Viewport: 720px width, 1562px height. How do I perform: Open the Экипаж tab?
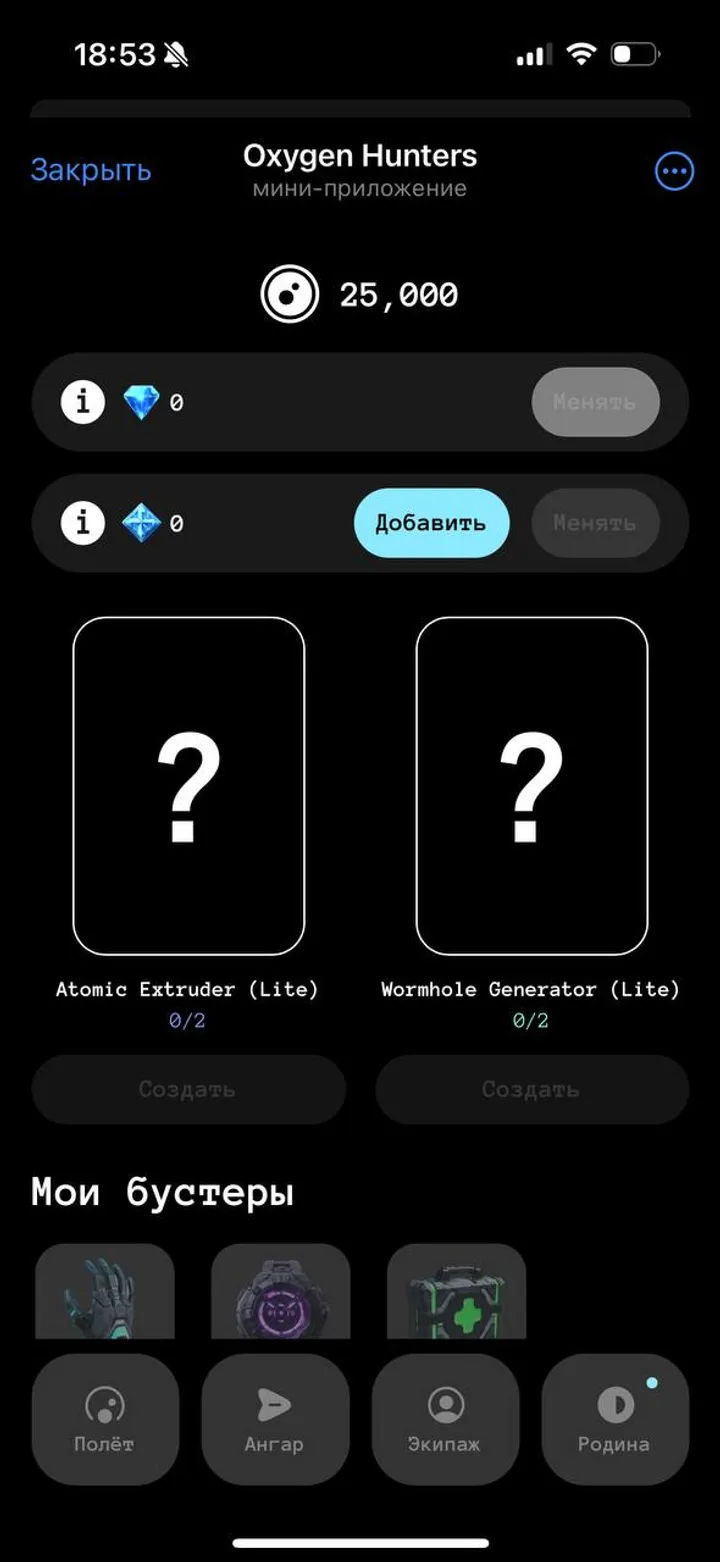tap(445, 1418)
